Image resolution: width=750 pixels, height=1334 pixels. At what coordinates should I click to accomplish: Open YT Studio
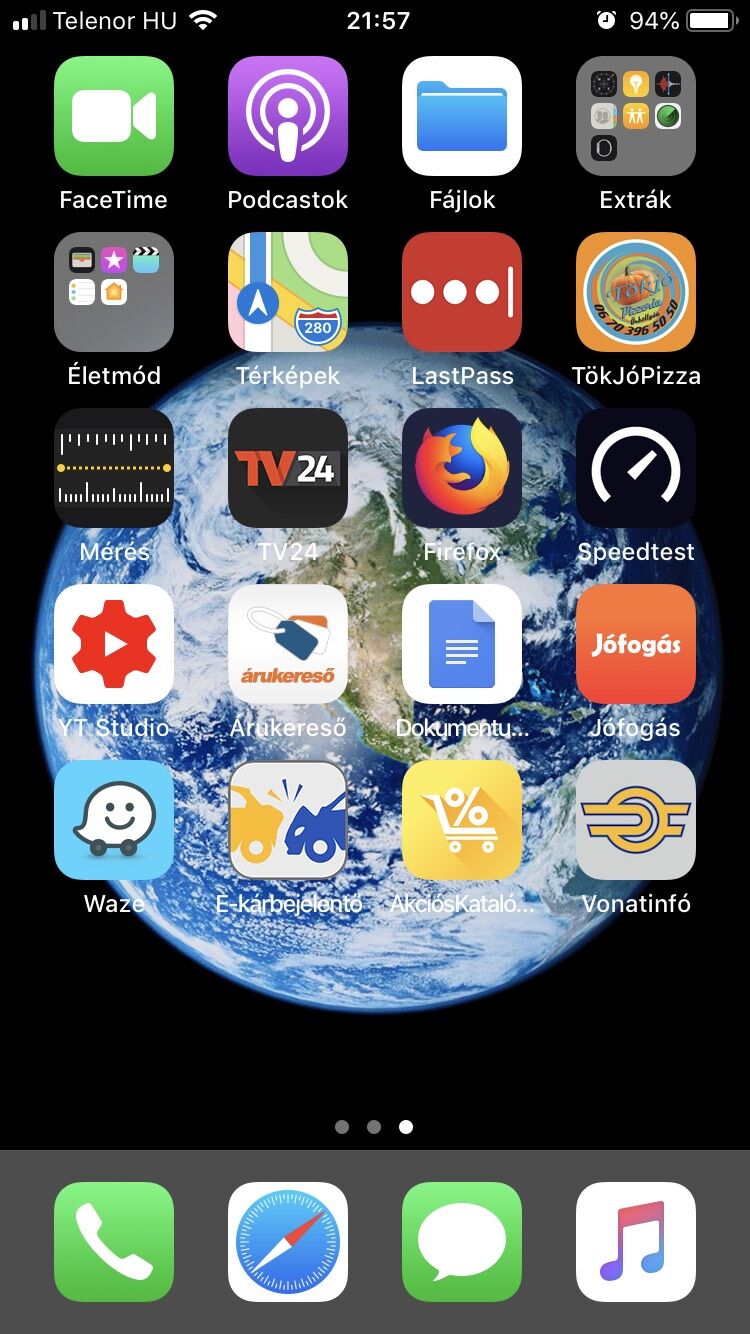pyautogui.click(x=114, y=644)
